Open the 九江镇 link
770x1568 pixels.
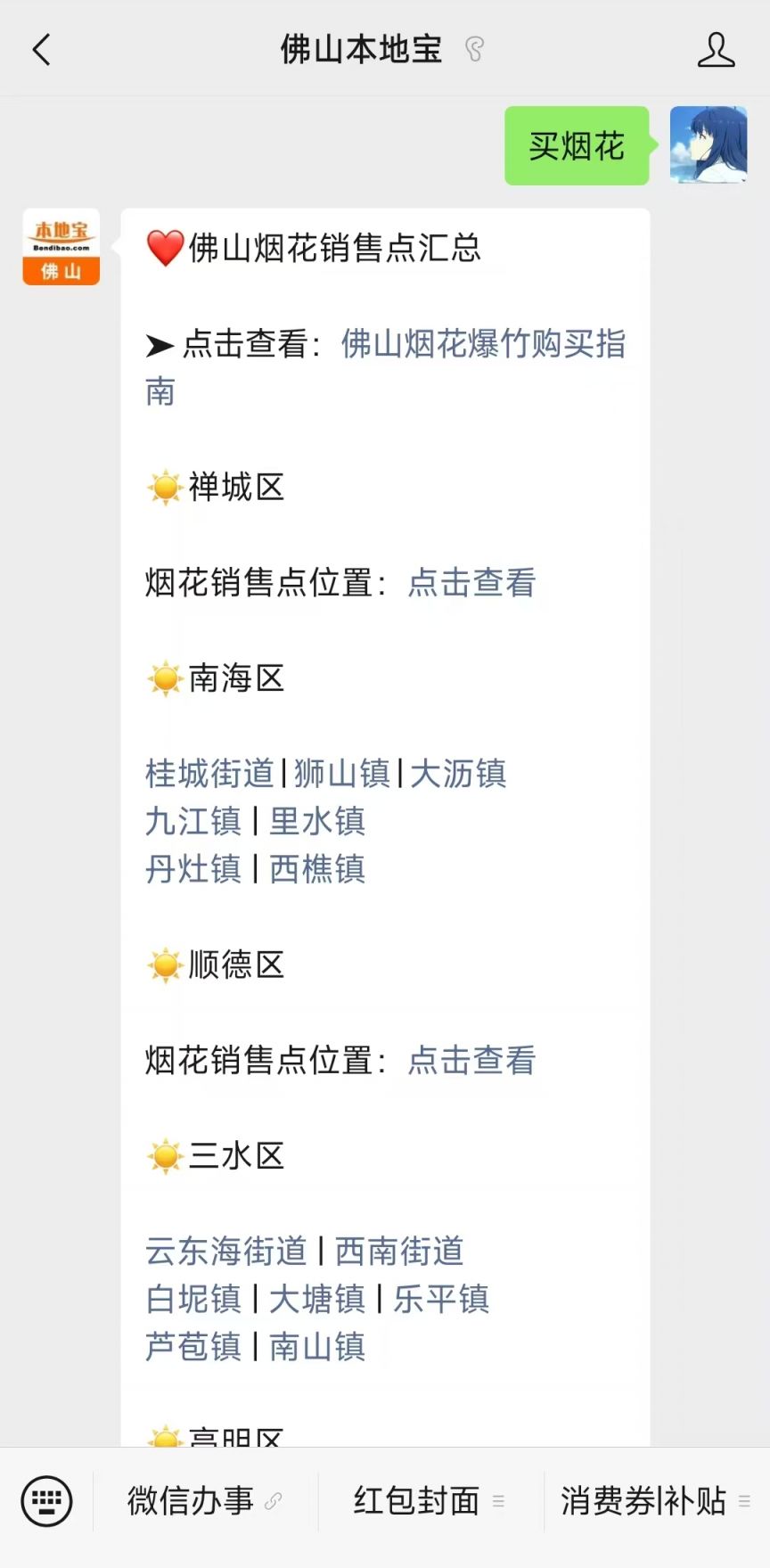193,821
